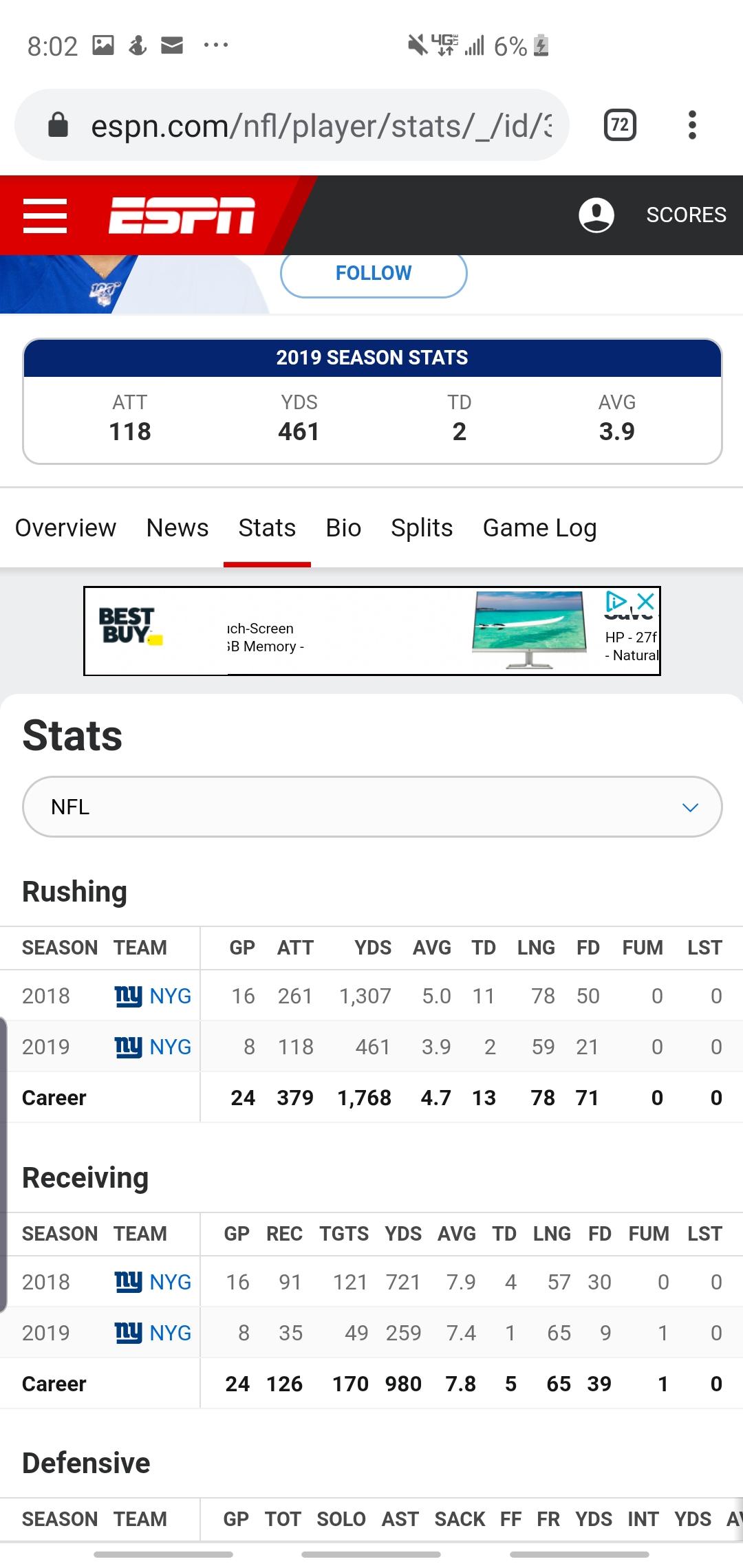Switch to the News tab

click(177, 528)
